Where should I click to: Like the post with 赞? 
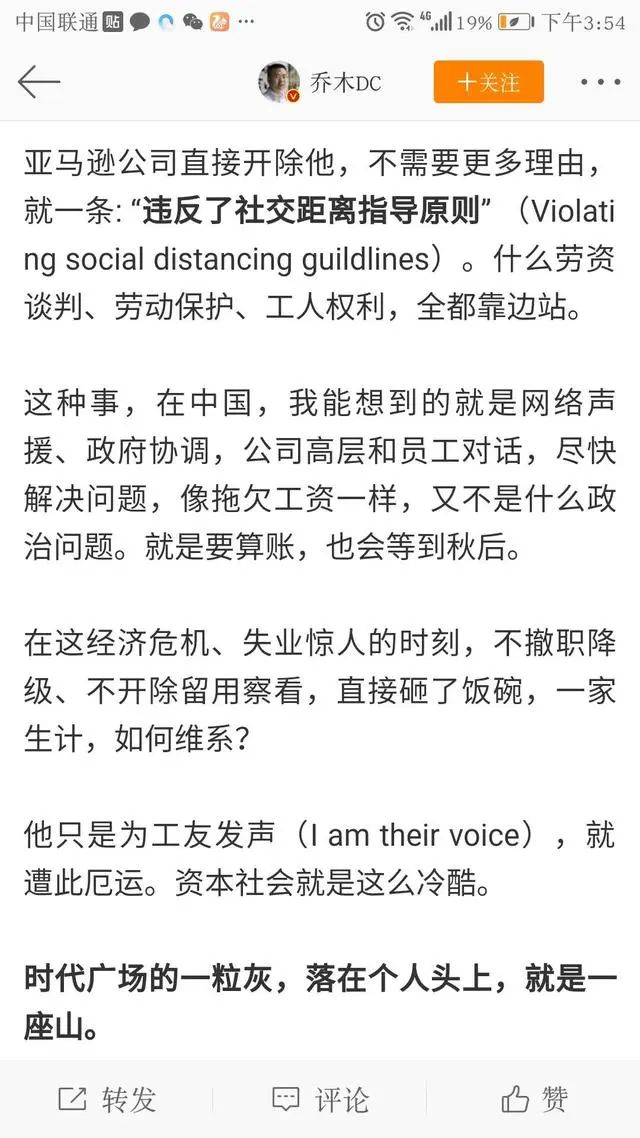534,1100
